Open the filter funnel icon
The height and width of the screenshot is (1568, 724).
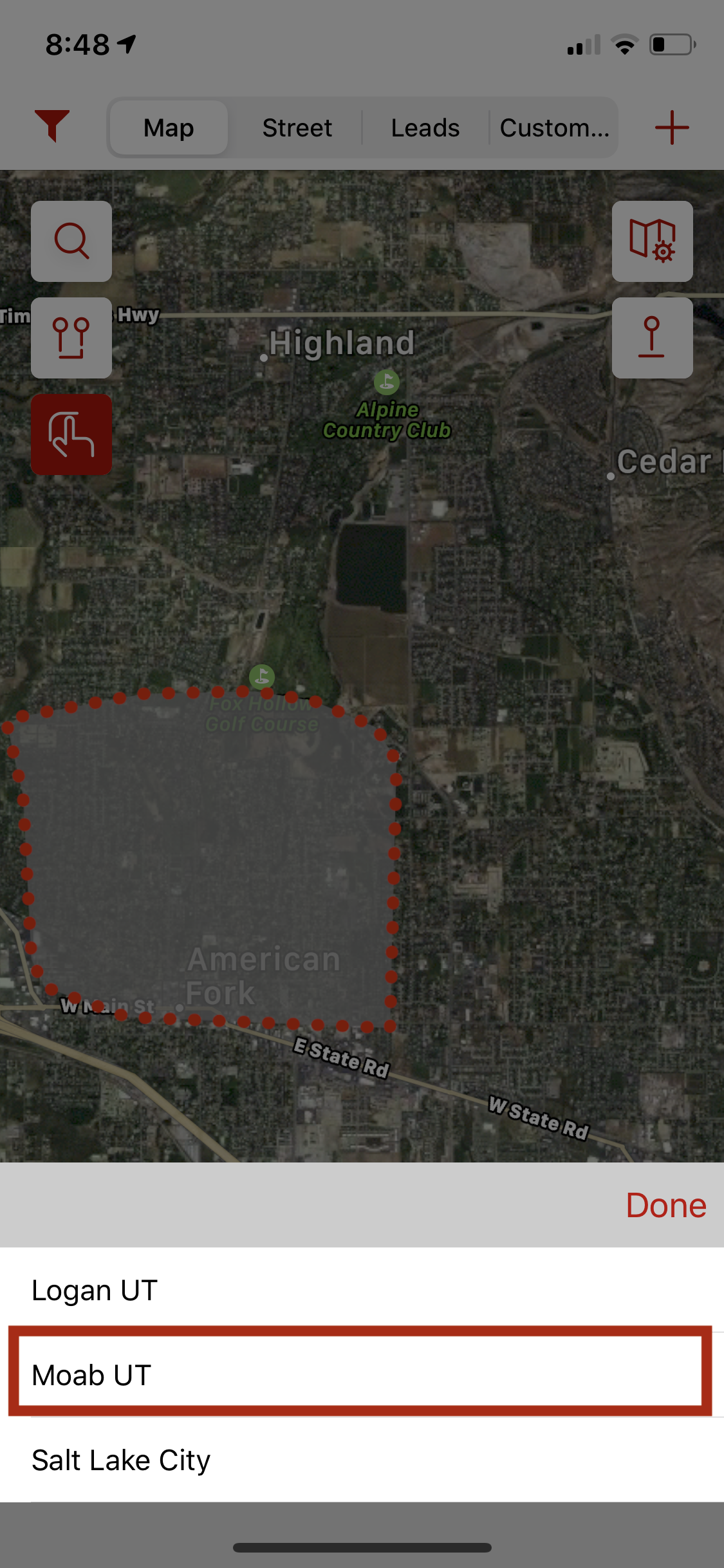pyautogui.click(x=52, y=126)
